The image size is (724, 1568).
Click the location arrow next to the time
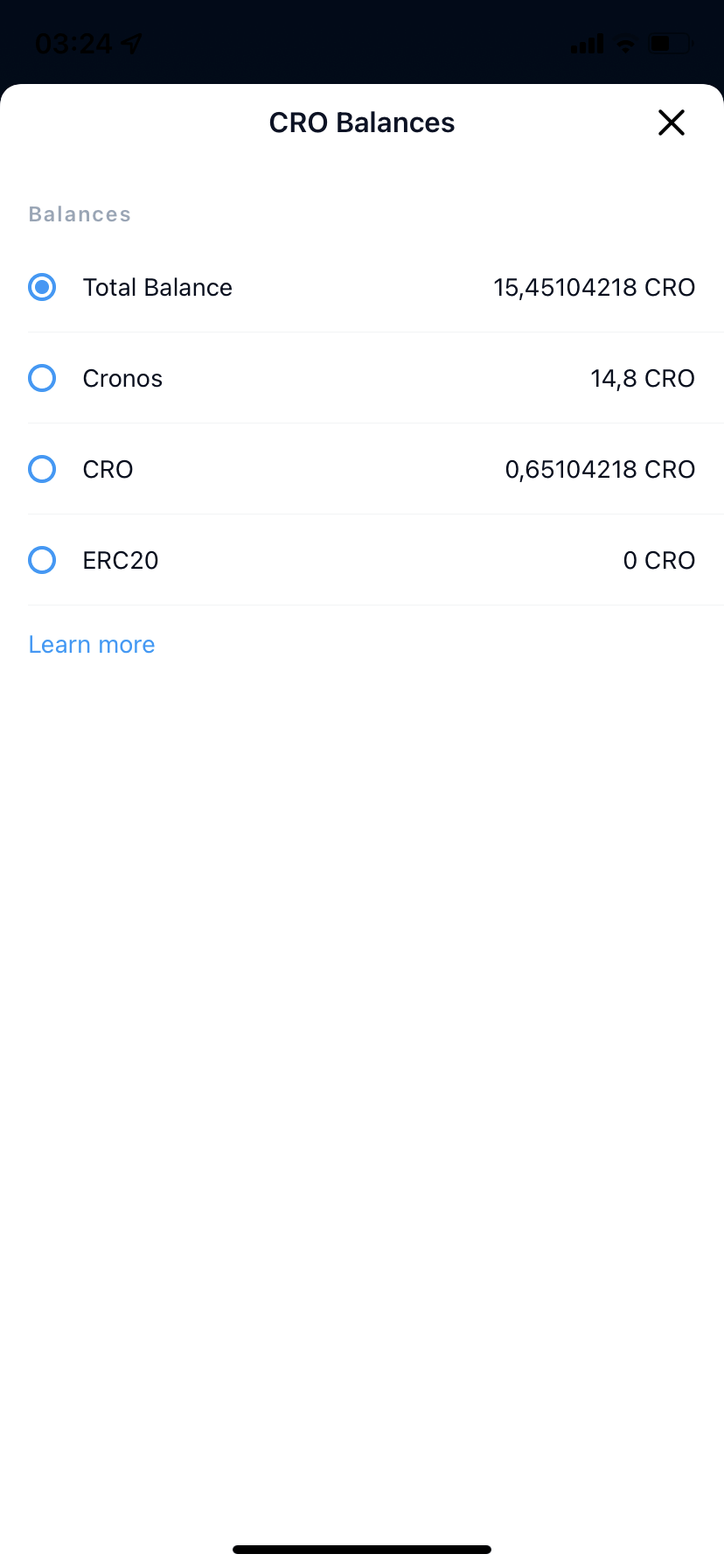[x=129, y=42]
